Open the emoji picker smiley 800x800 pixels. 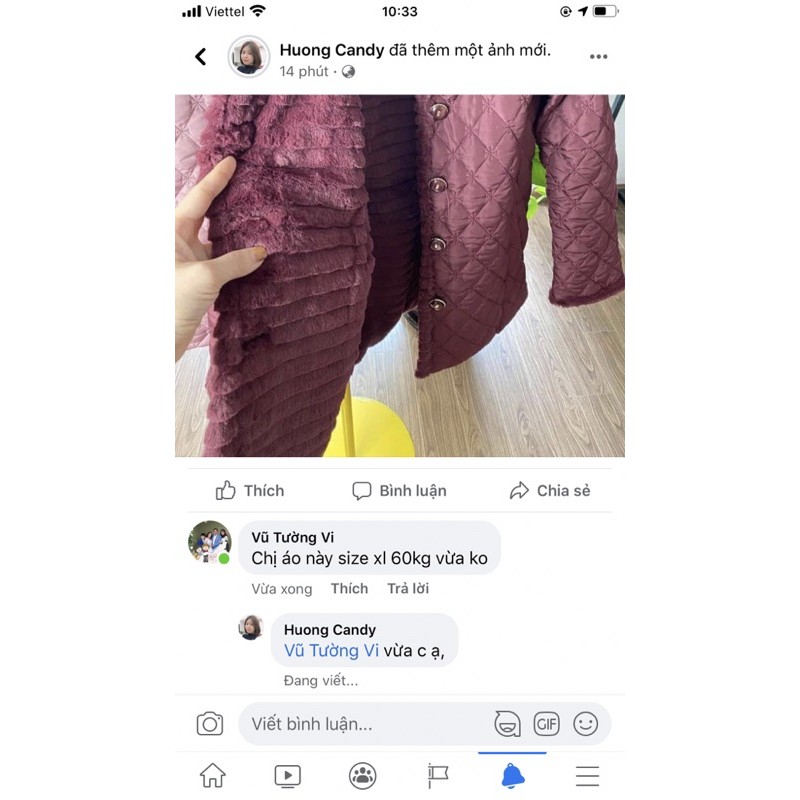pos(585,724)
